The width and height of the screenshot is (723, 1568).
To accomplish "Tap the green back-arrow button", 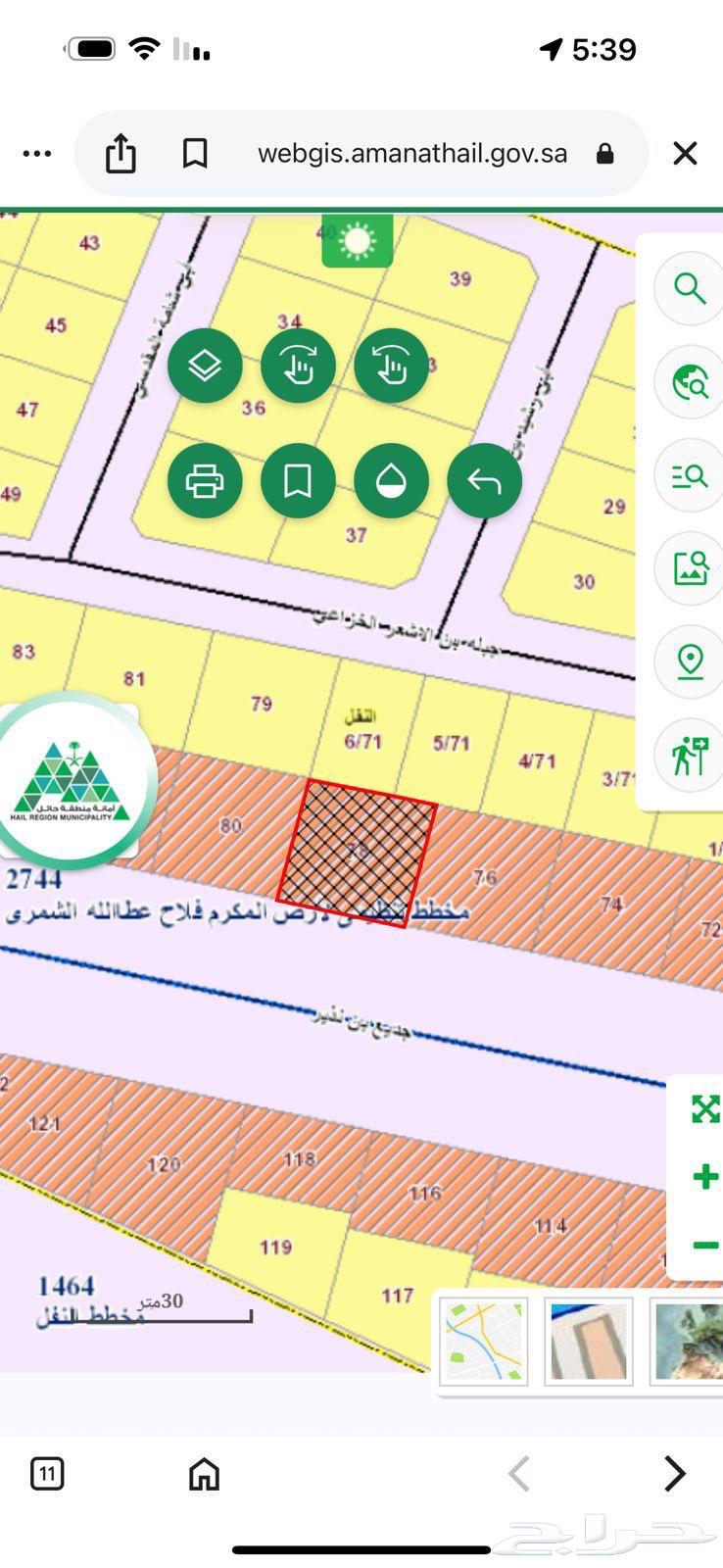I will point(484,481).
